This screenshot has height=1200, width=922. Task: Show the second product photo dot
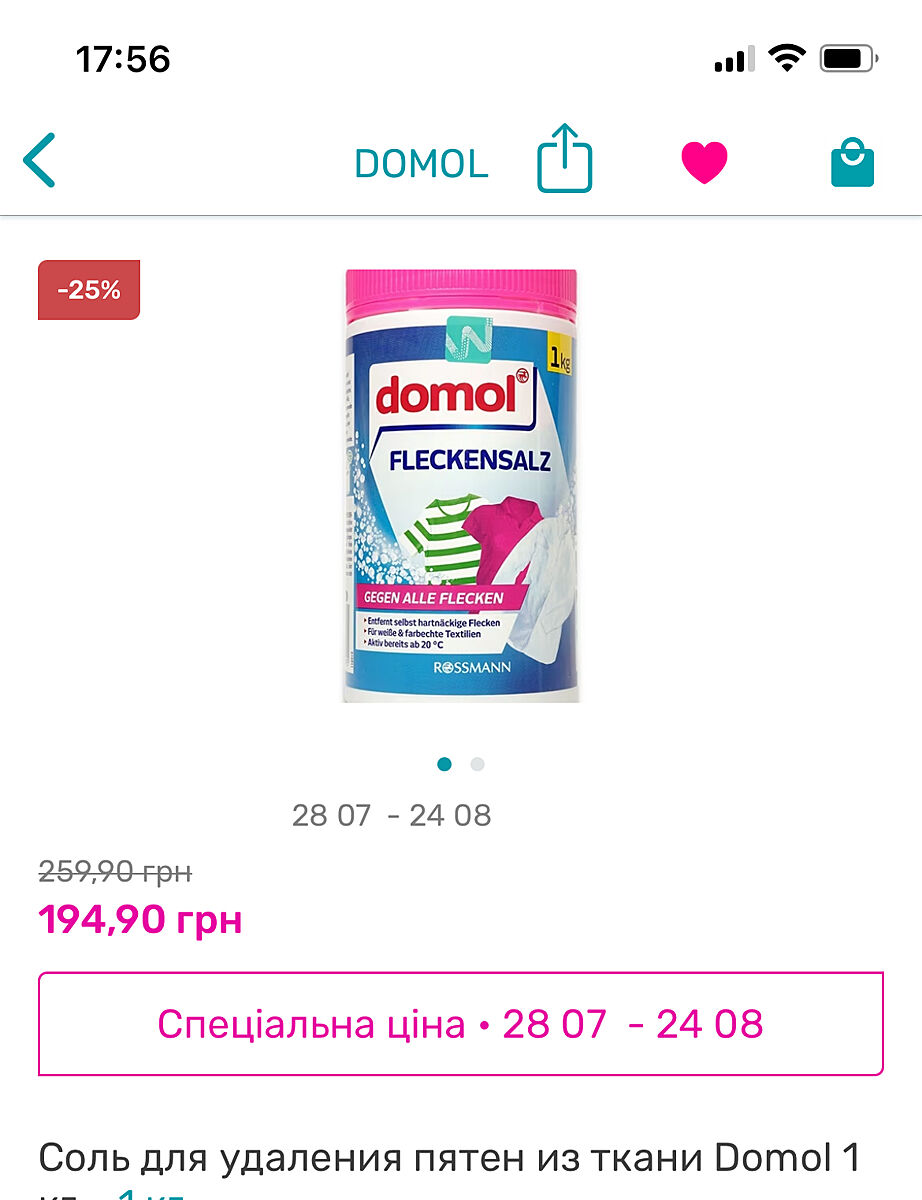click(478, 764)
